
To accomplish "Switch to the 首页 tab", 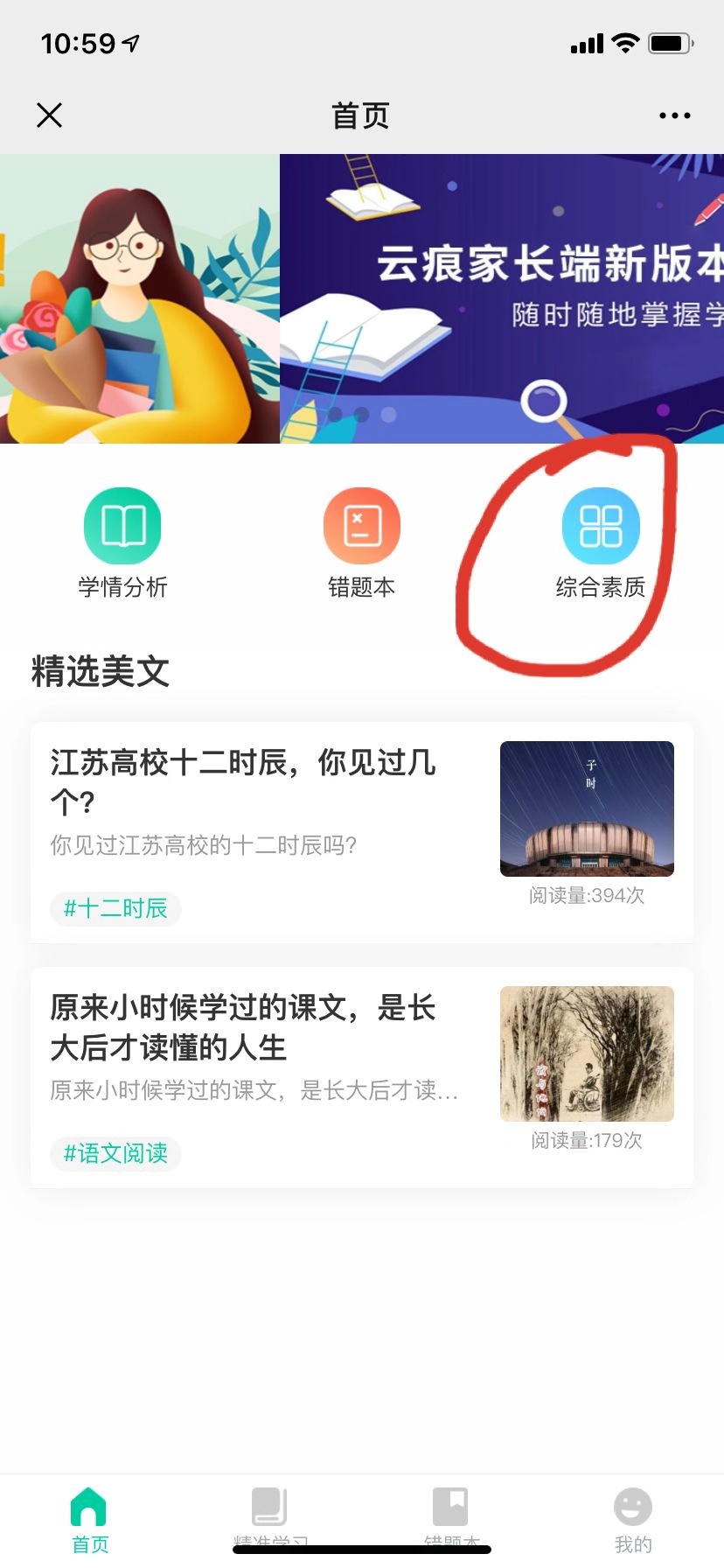I will click(x=89, y=1519).
